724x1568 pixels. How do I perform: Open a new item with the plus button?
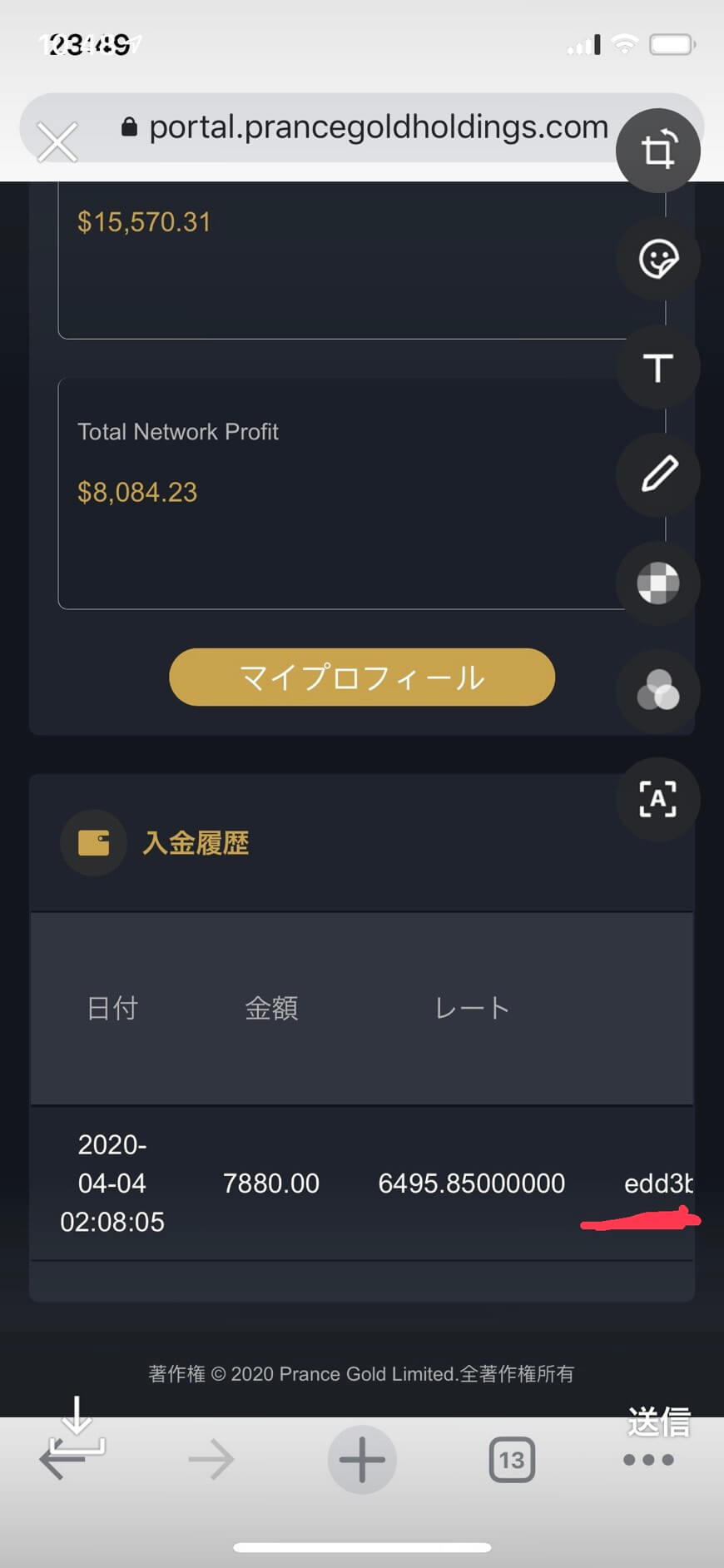click(x=361, y=1459)
